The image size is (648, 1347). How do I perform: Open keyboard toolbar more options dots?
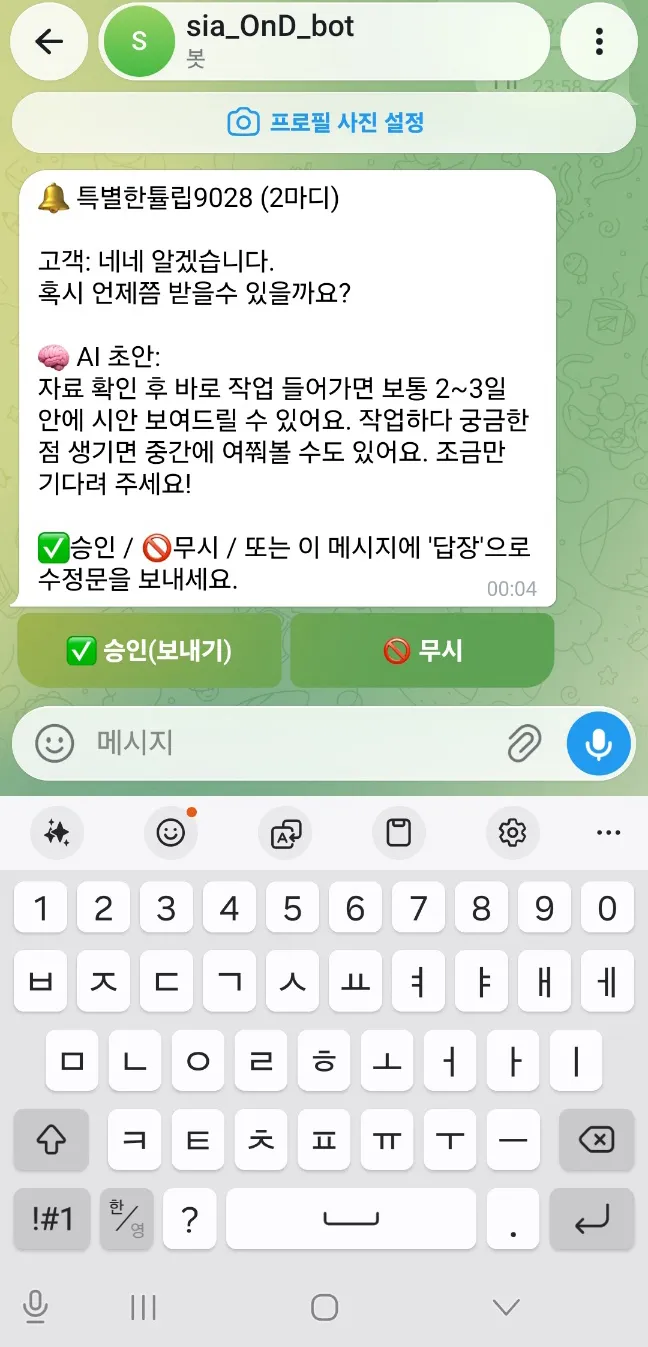pos(608,832)
